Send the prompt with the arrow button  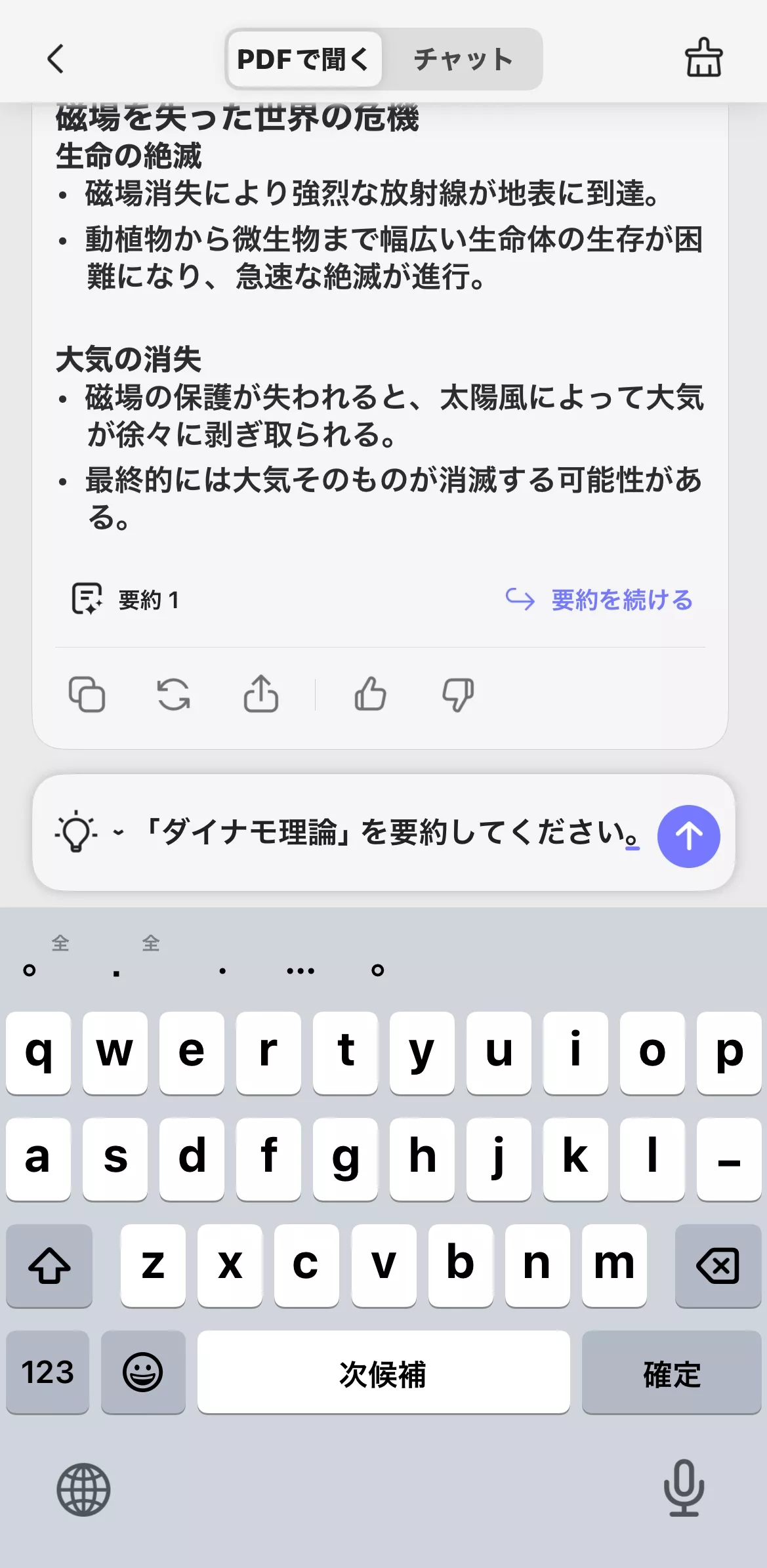[688, 835]
